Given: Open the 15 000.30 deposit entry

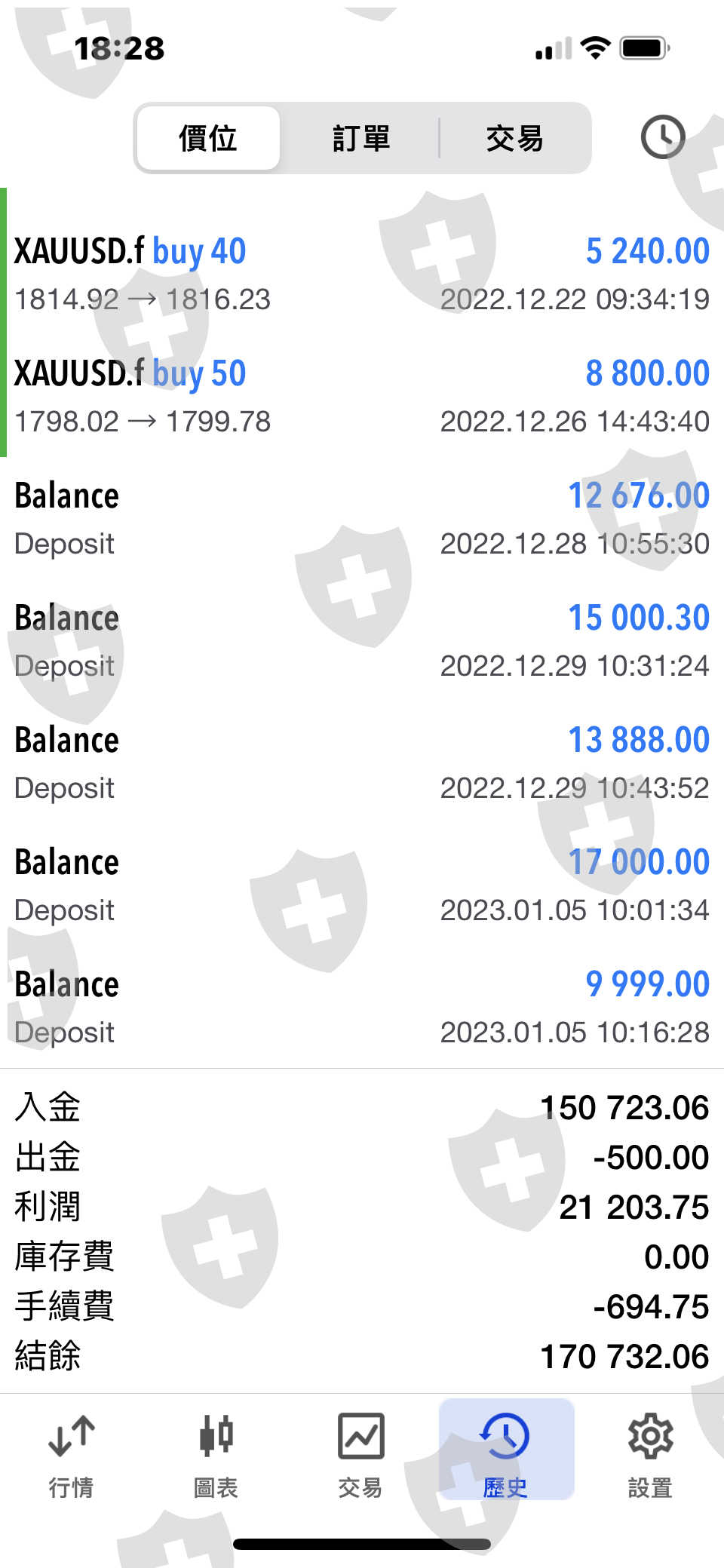Looking at the screenshot, I should pos(362,641).
